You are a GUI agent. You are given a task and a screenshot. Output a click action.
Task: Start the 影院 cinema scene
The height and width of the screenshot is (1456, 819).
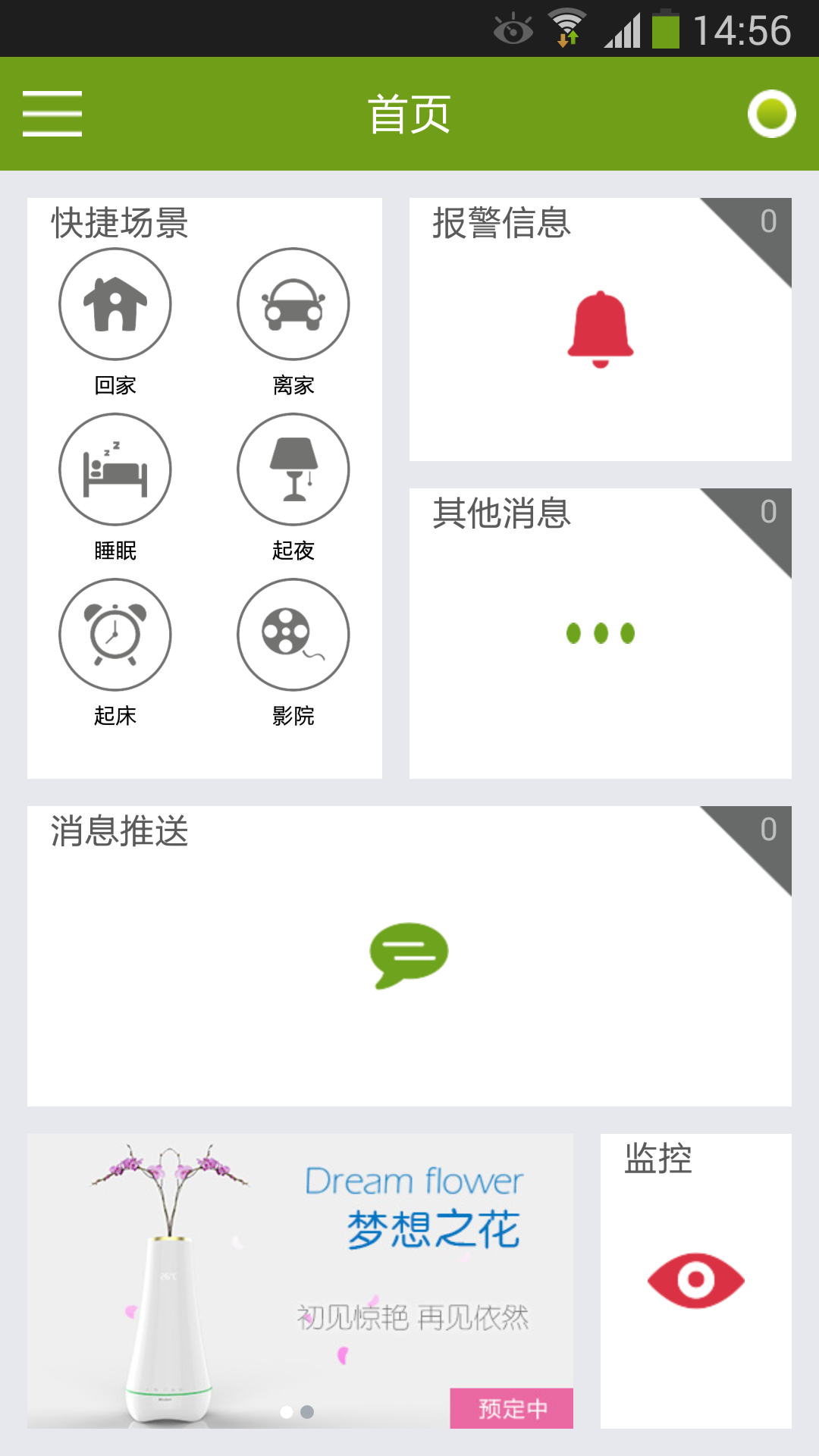[293, 635]
